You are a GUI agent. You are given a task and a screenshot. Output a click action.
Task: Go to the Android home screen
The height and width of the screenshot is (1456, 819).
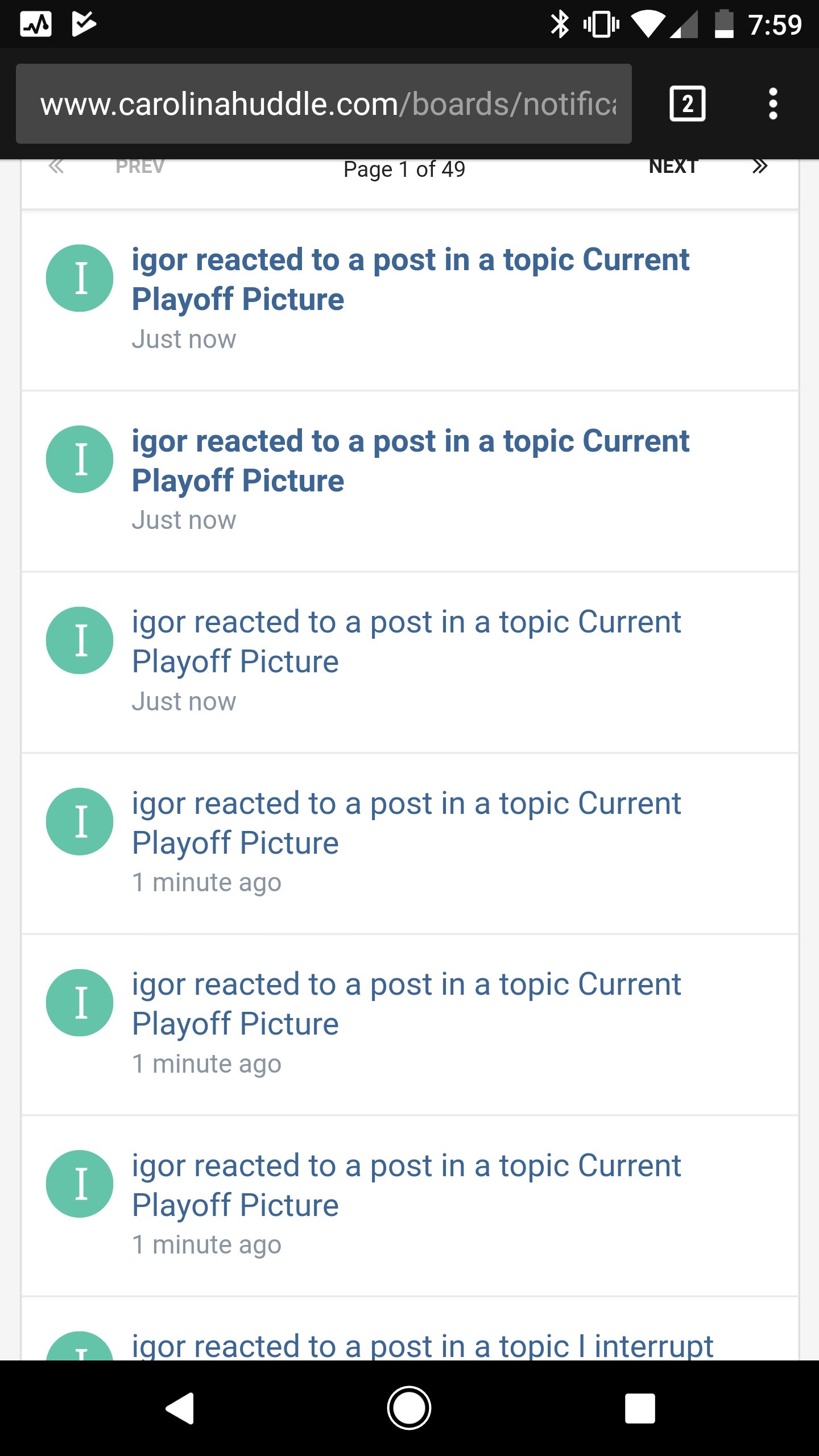409,1408
